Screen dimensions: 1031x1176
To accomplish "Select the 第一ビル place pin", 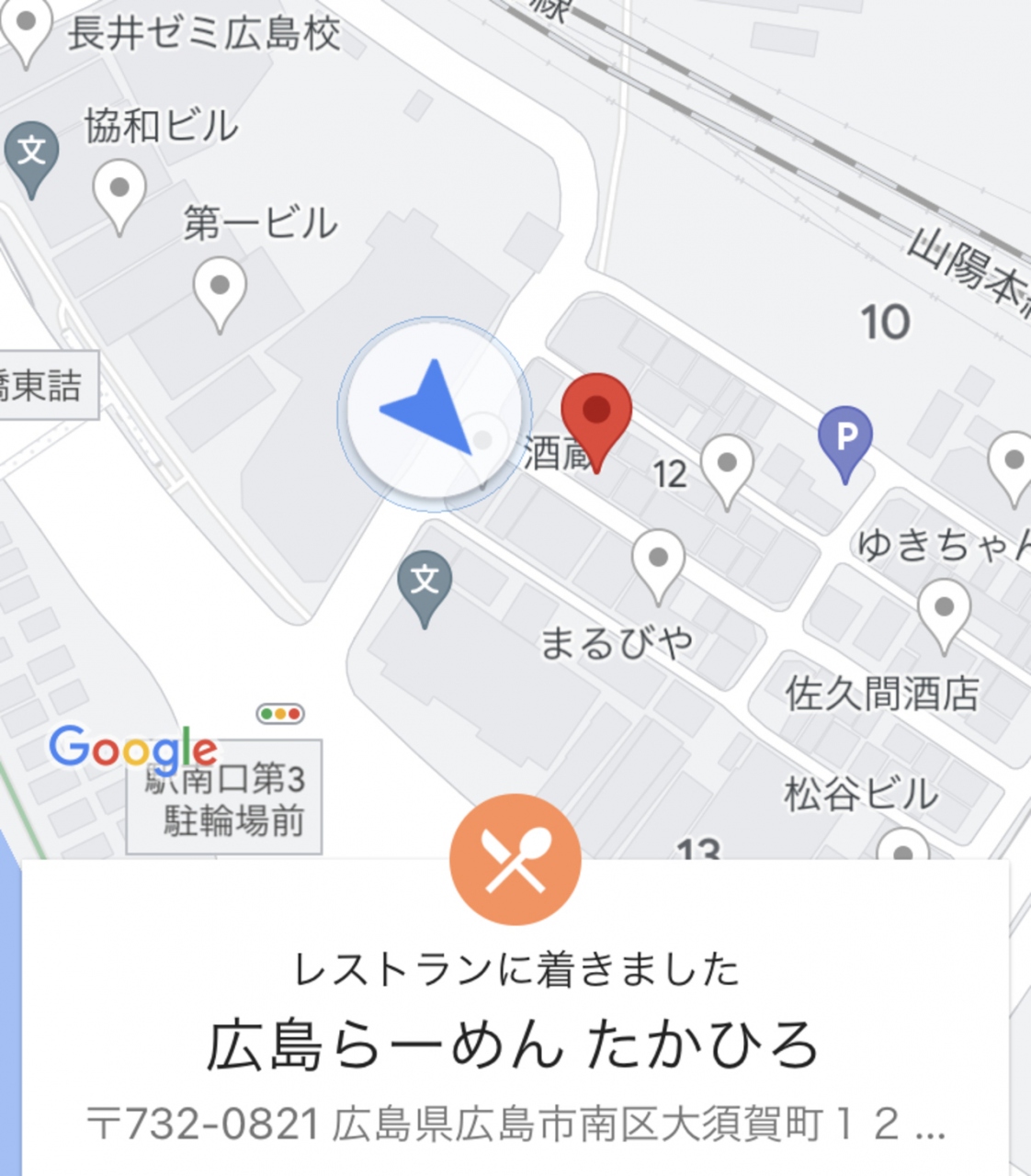I will [220, 288].
